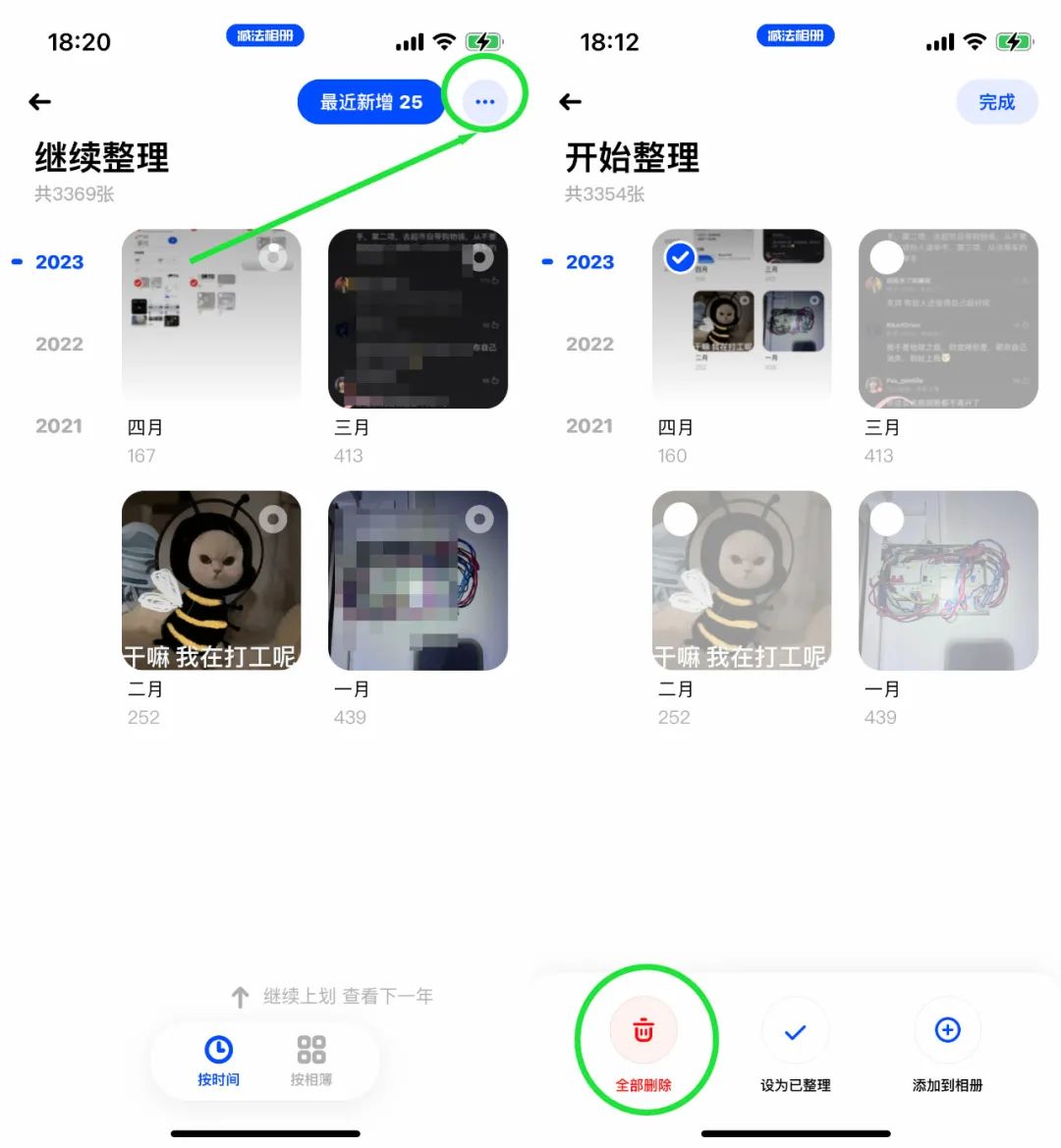
Task: Tap the back arrow above 继续整理
Action: (x=39, y=101)
